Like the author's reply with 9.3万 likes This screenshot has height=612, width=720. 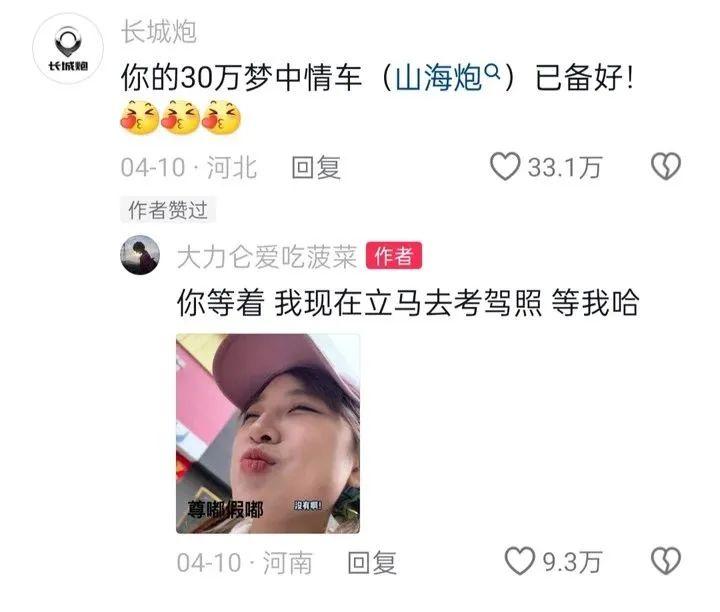(x=519, y=562)
